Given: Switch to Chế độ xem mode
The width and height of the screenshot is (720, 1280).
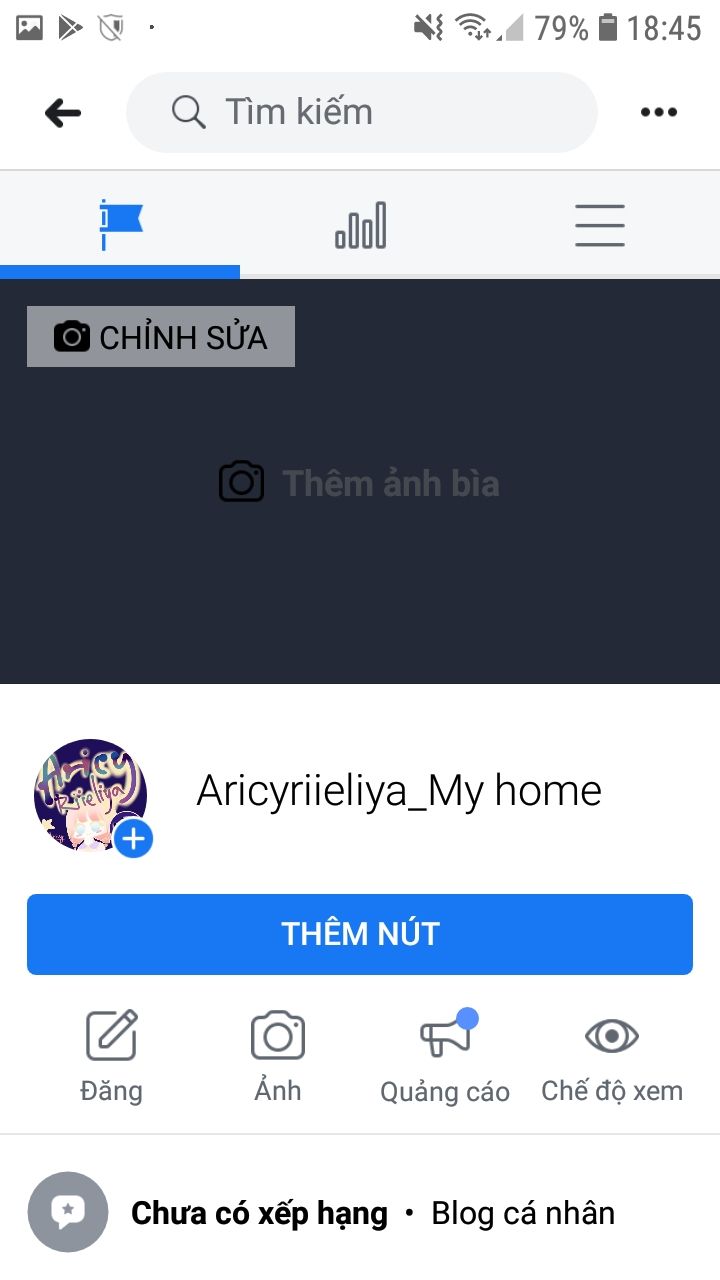Looking at the screenshot, I should pyautogui.click(x=612, y=1056).
